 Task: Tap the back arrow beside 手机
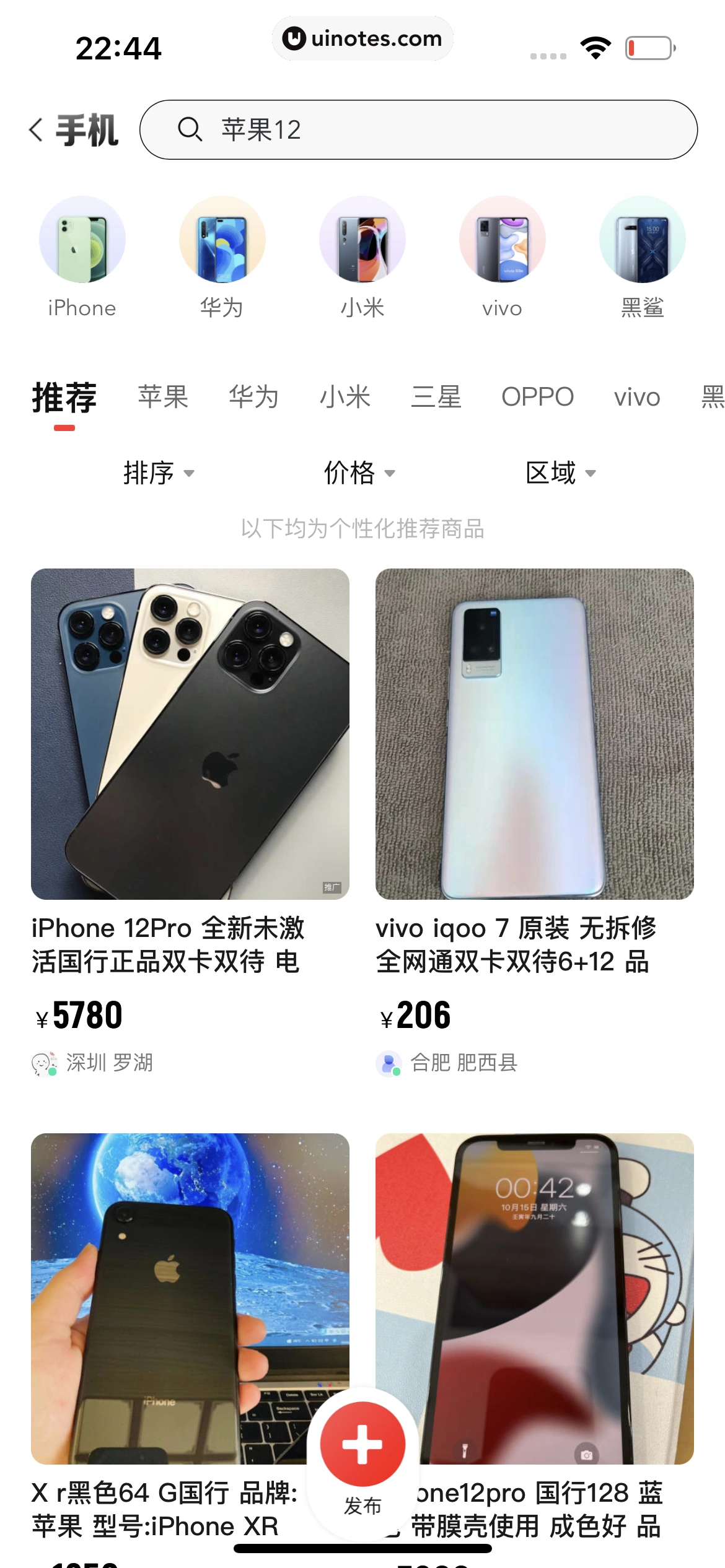coord(35,129)
